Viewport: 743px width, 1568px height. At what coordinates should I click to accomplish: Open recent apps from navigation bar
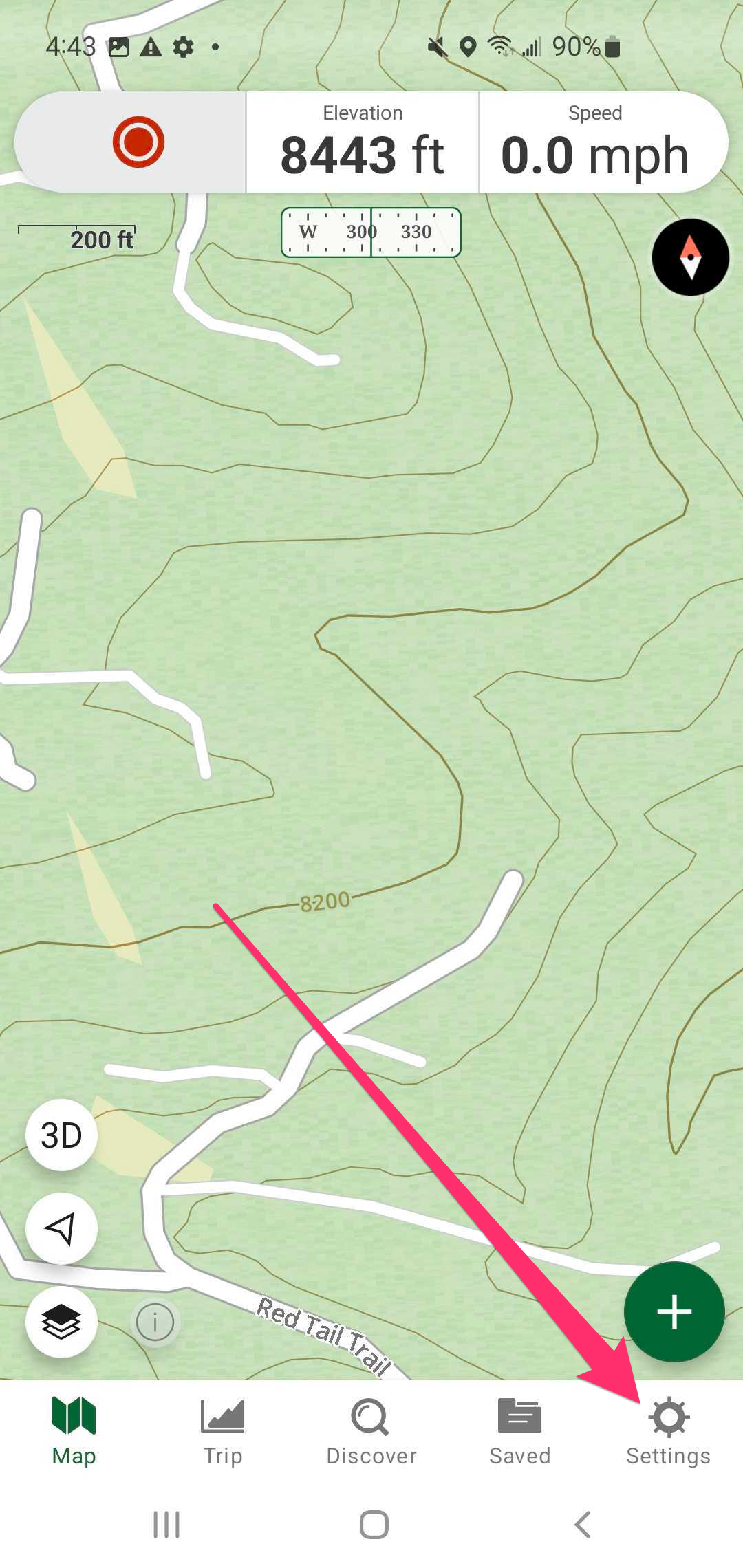[166, 1525]
